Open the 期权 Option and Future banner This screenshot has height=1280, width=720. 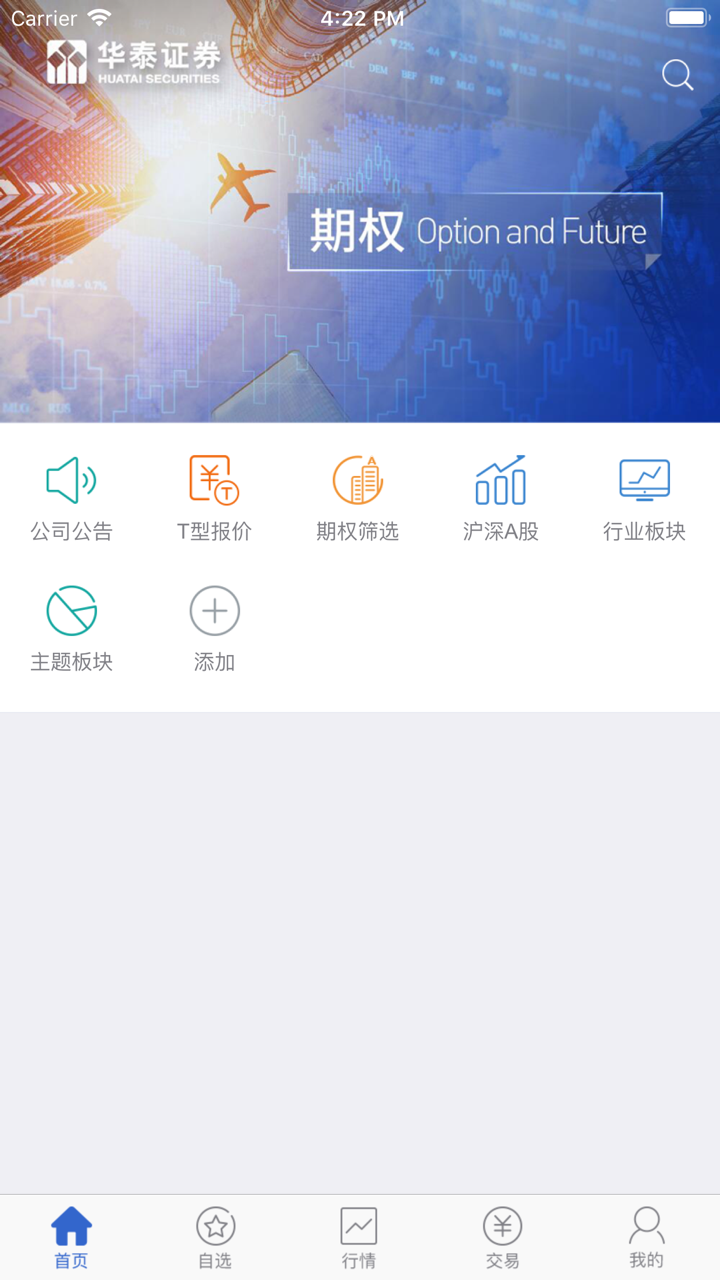coord(470,230)
